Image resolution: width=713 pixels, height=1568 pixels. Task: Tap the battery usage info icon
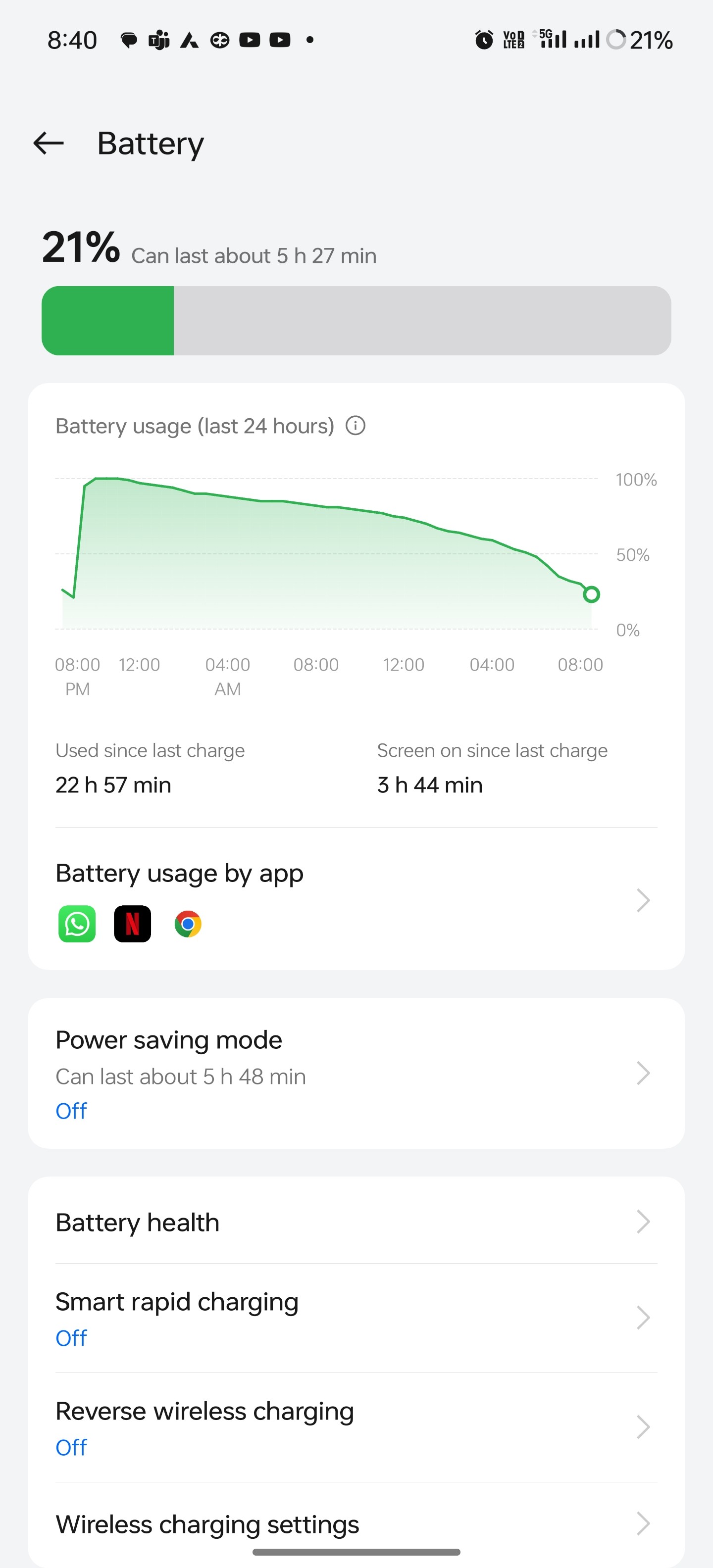pyautogui.click(x=356, y=426)
